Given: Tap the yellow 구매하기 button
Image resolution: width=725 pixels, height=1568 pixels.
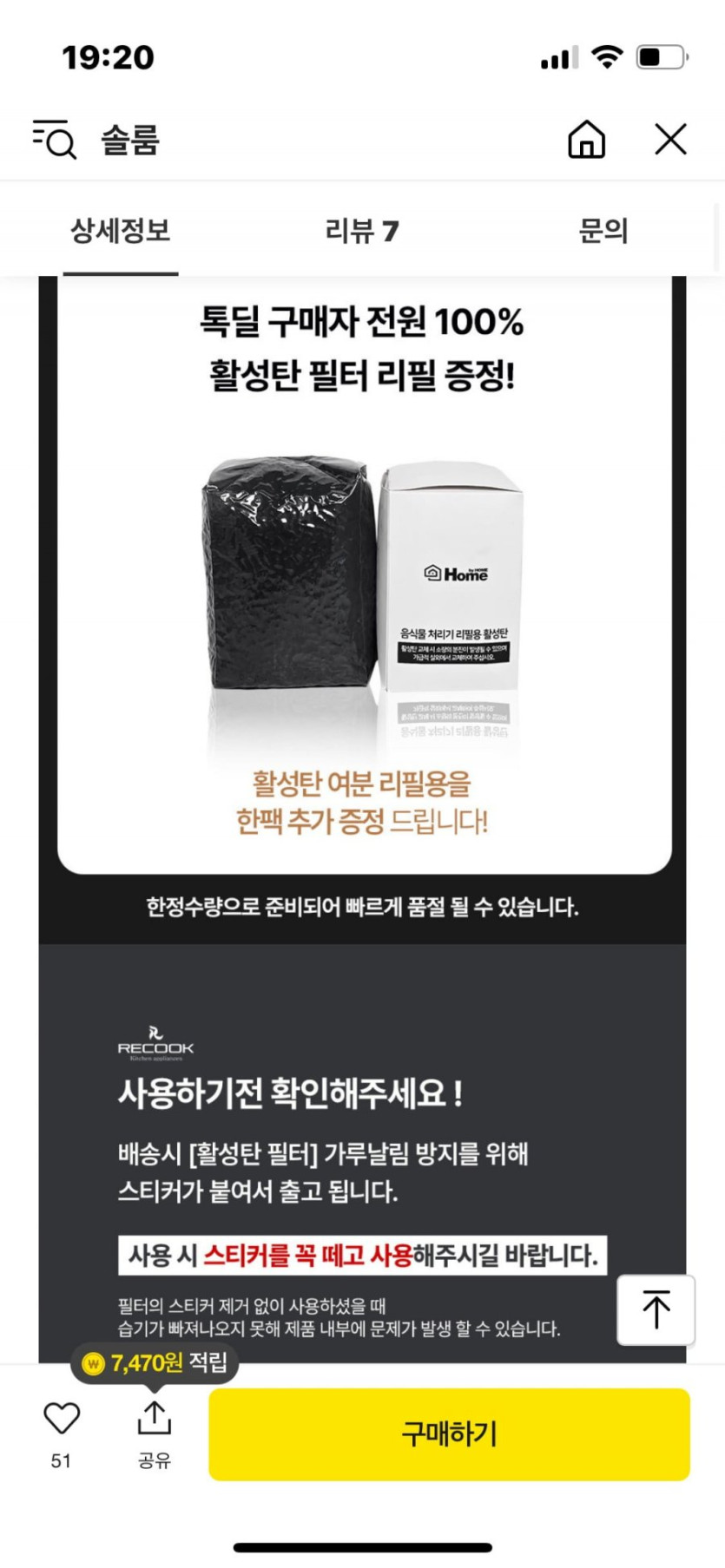Looking at the screenshot, I should click(449, 1434).
